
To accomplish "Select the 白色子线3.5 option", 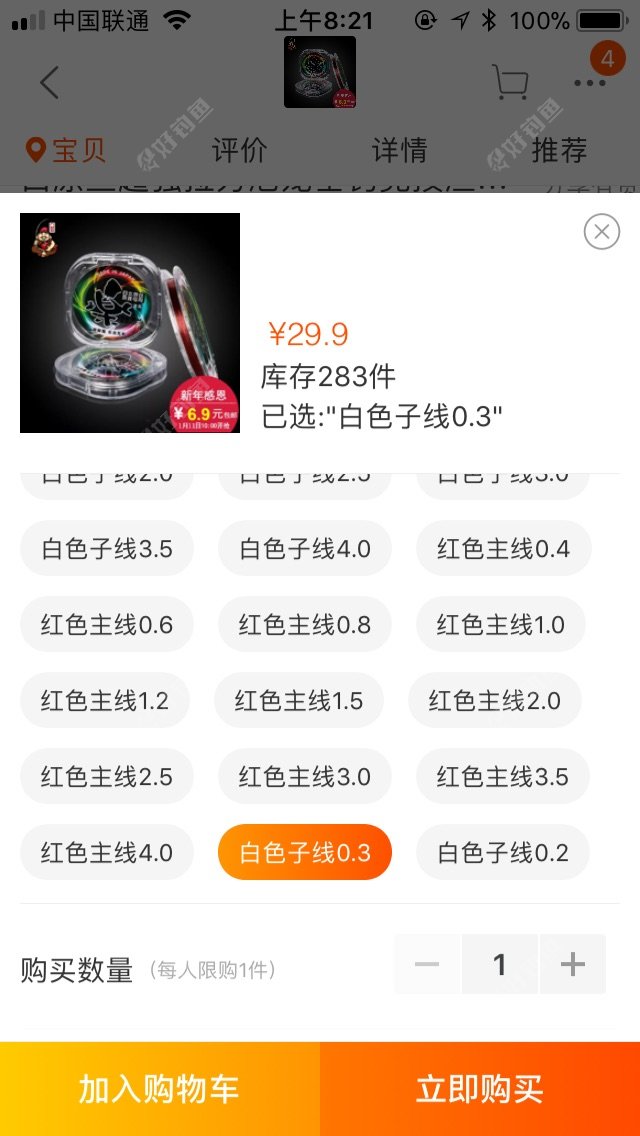I will pyautogui.click(x=107, y=549).
